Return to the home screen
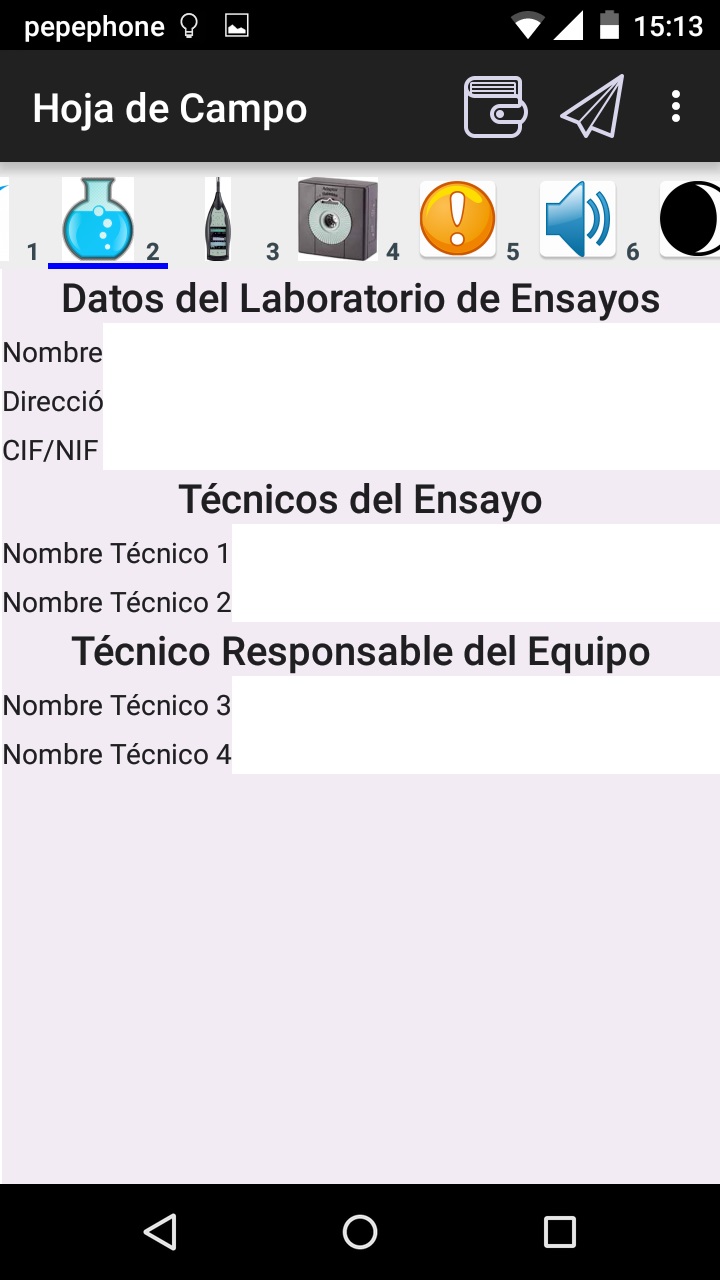The height and width of the screenshot is (1280, 720). [x=360, y=1232]
